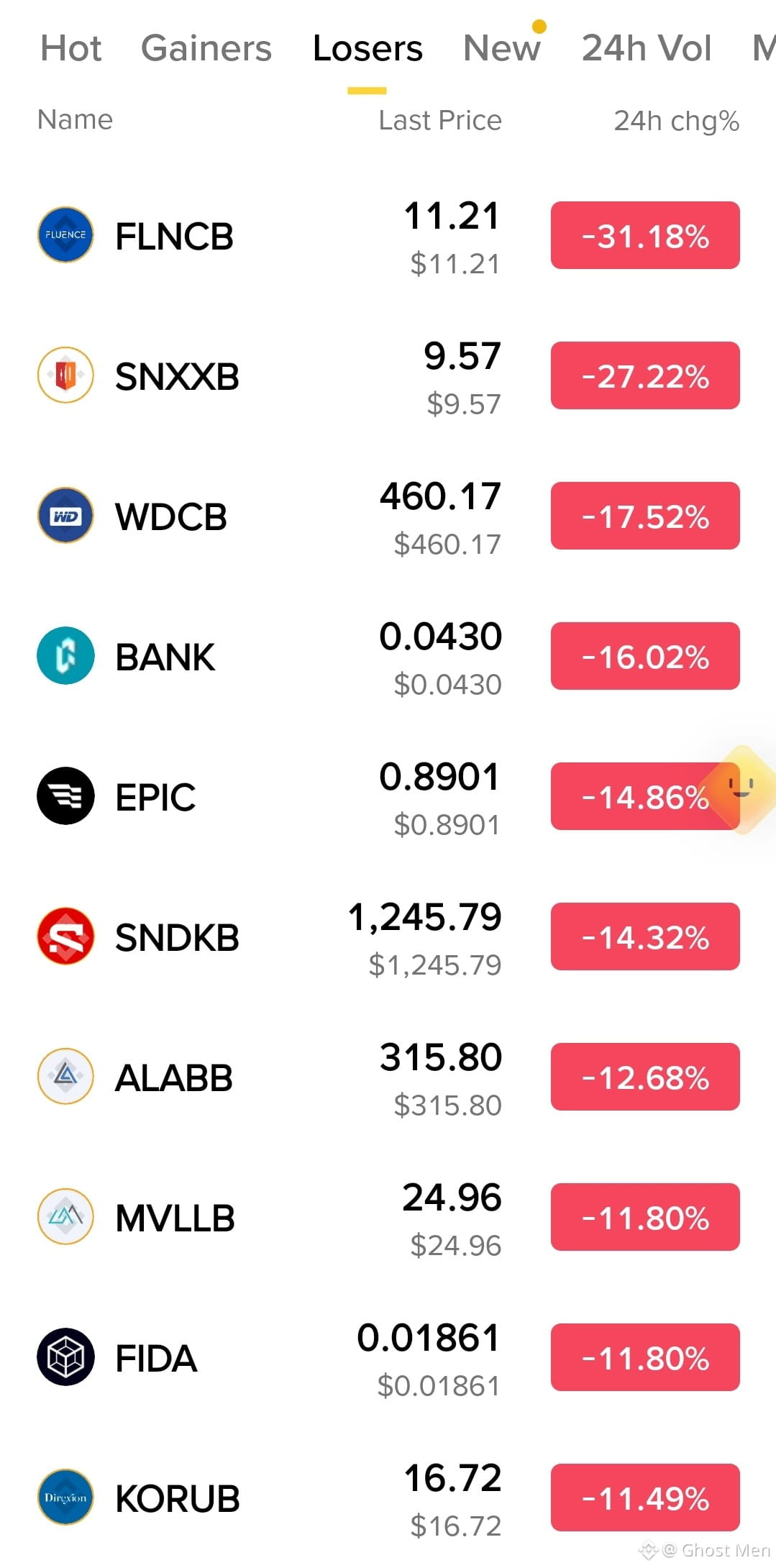Image resolution: width=776 pixels, height=1568 pixels.
Task: Open the MVLLB listing
Action: click(x=388, y=1218)
